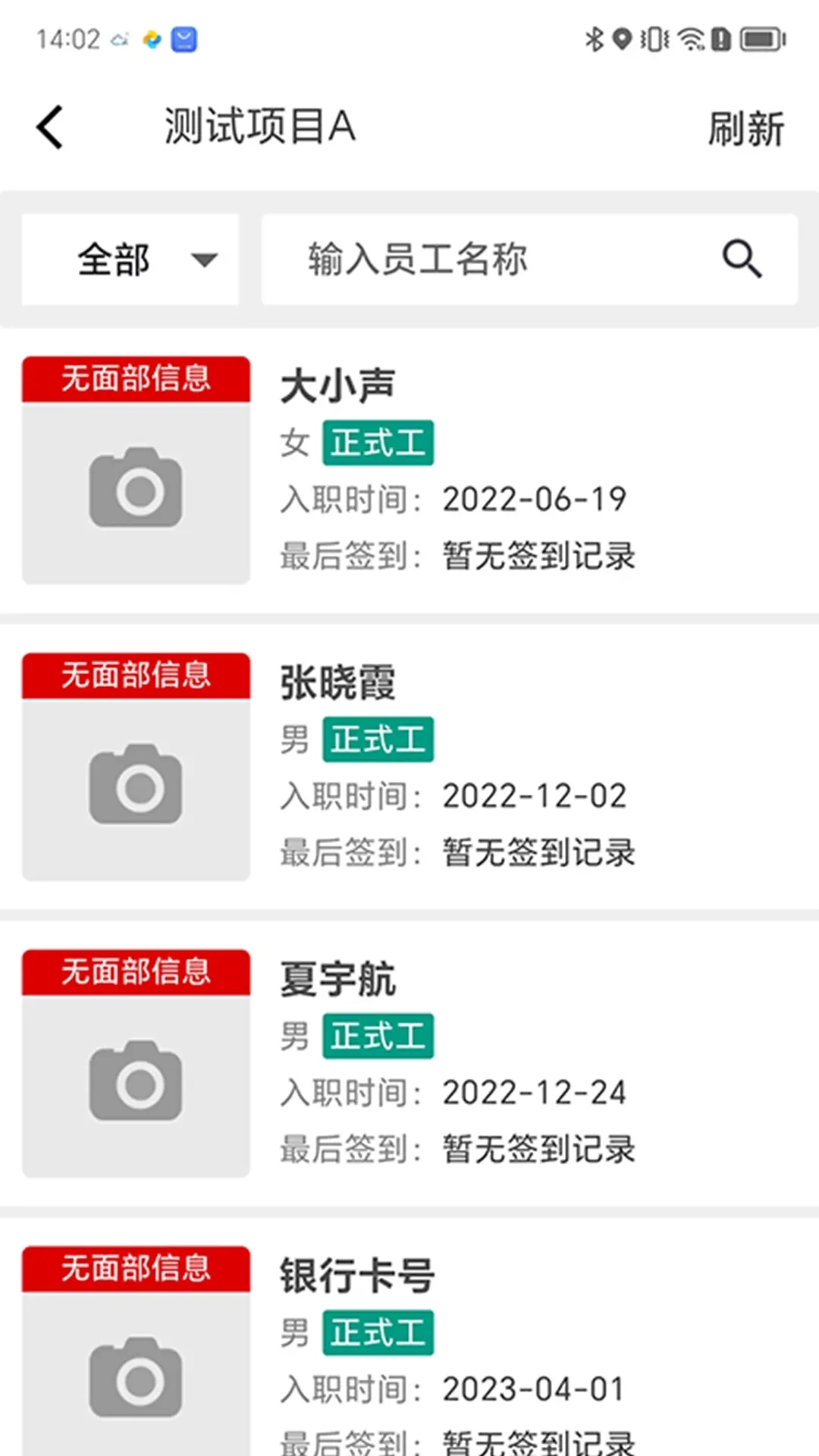Screen dimensions: 819x1456
Task: Tap the back arrow to leave 测试项目A
Action: (48, 126)
